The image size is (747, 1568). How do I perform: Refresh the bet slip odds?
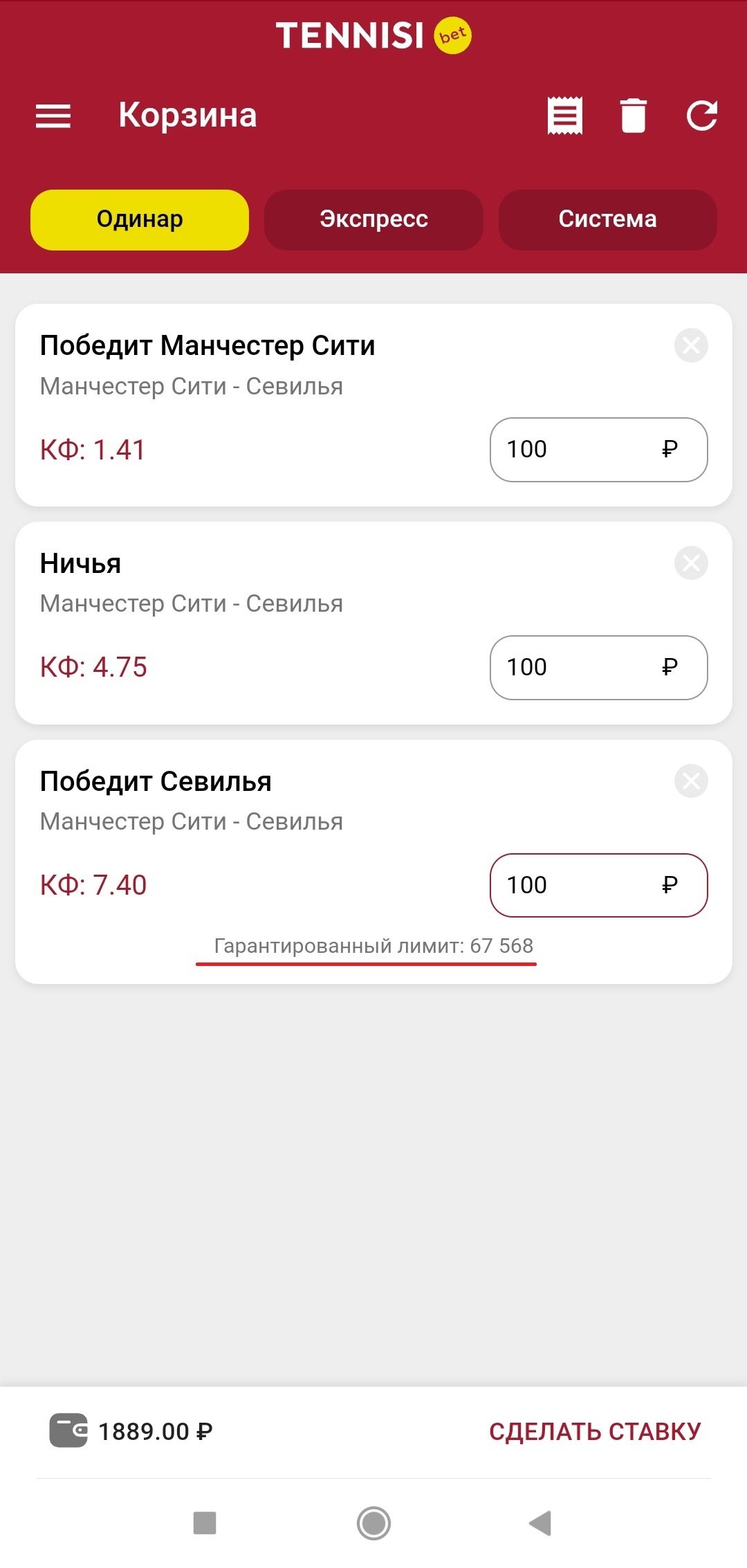[x=701, y=116]
